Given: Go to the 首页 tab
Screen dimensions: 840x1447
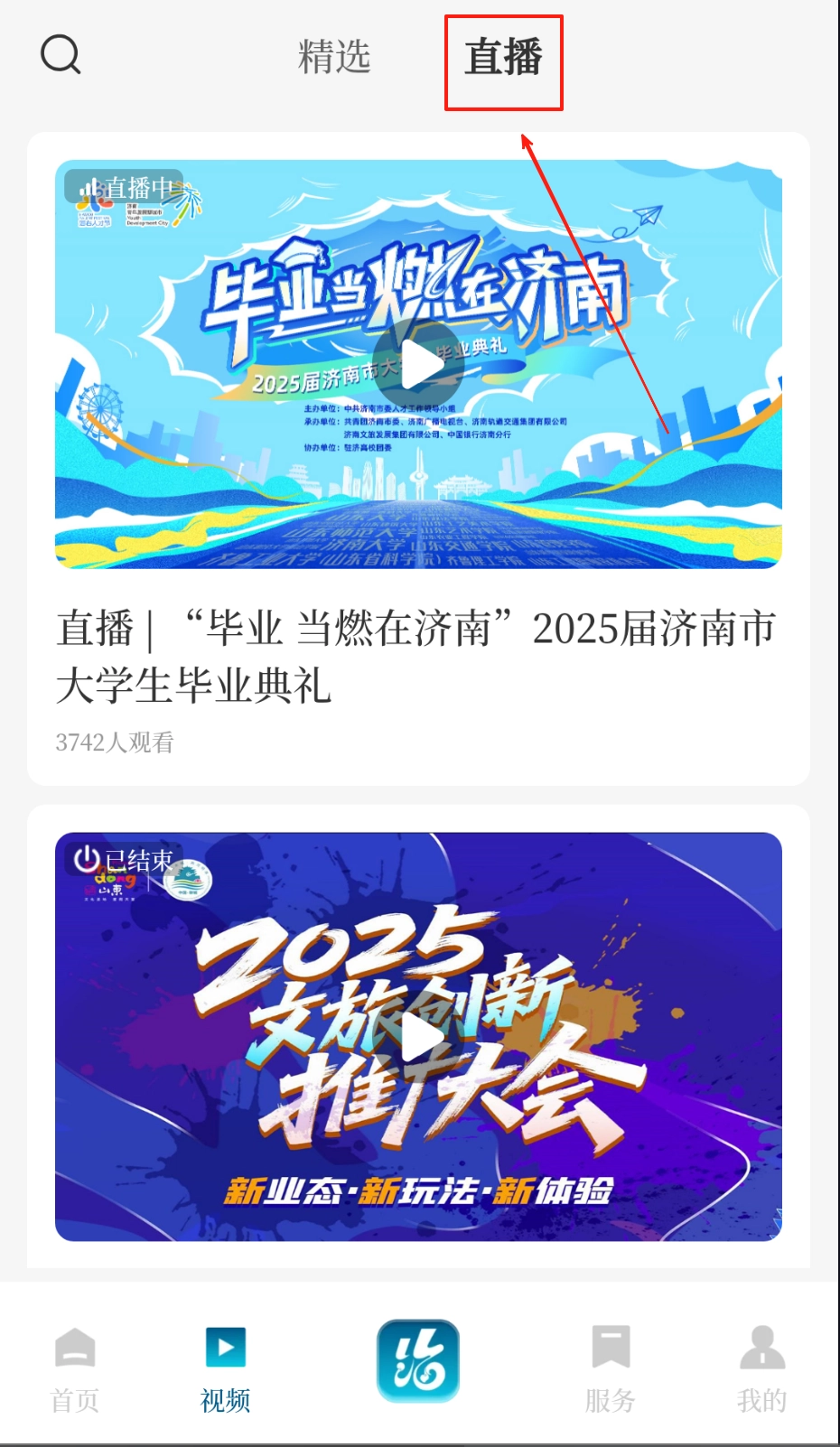Looking at the screenshot, I should tap(74, 1368).
